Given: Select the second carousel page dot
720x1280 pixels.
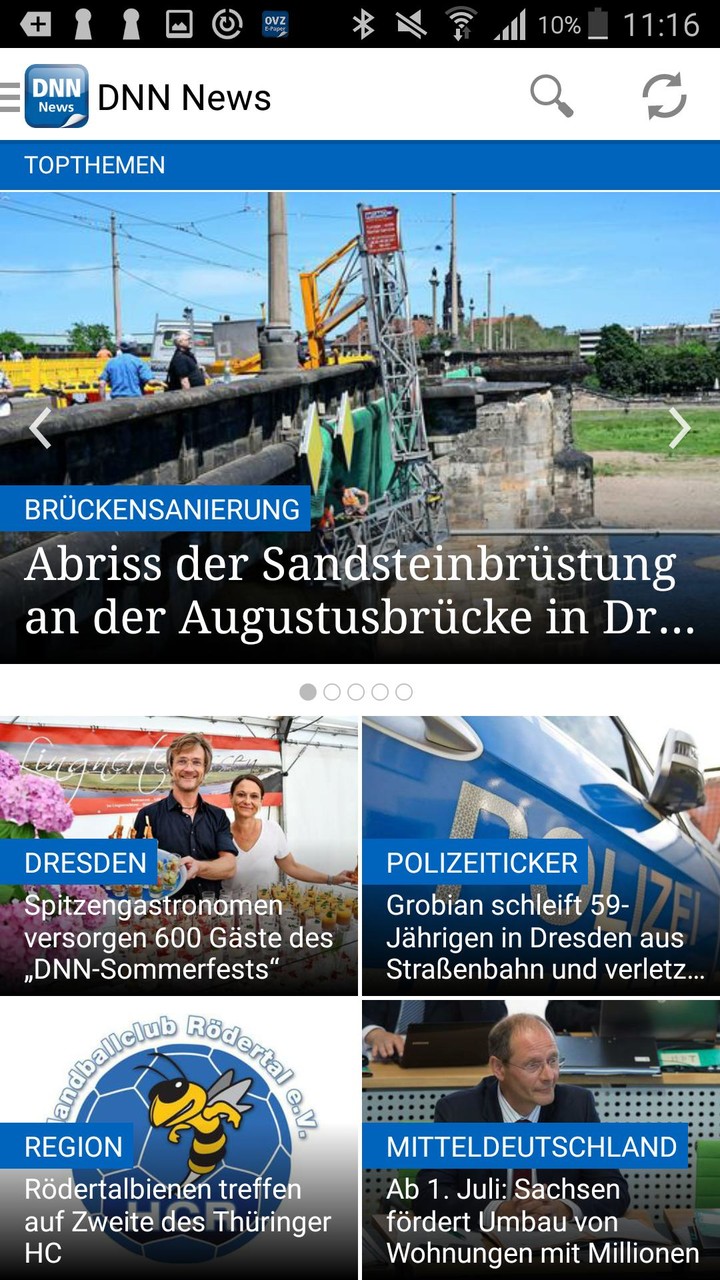Looking at the screenshot, I should (x=330, y=690).
